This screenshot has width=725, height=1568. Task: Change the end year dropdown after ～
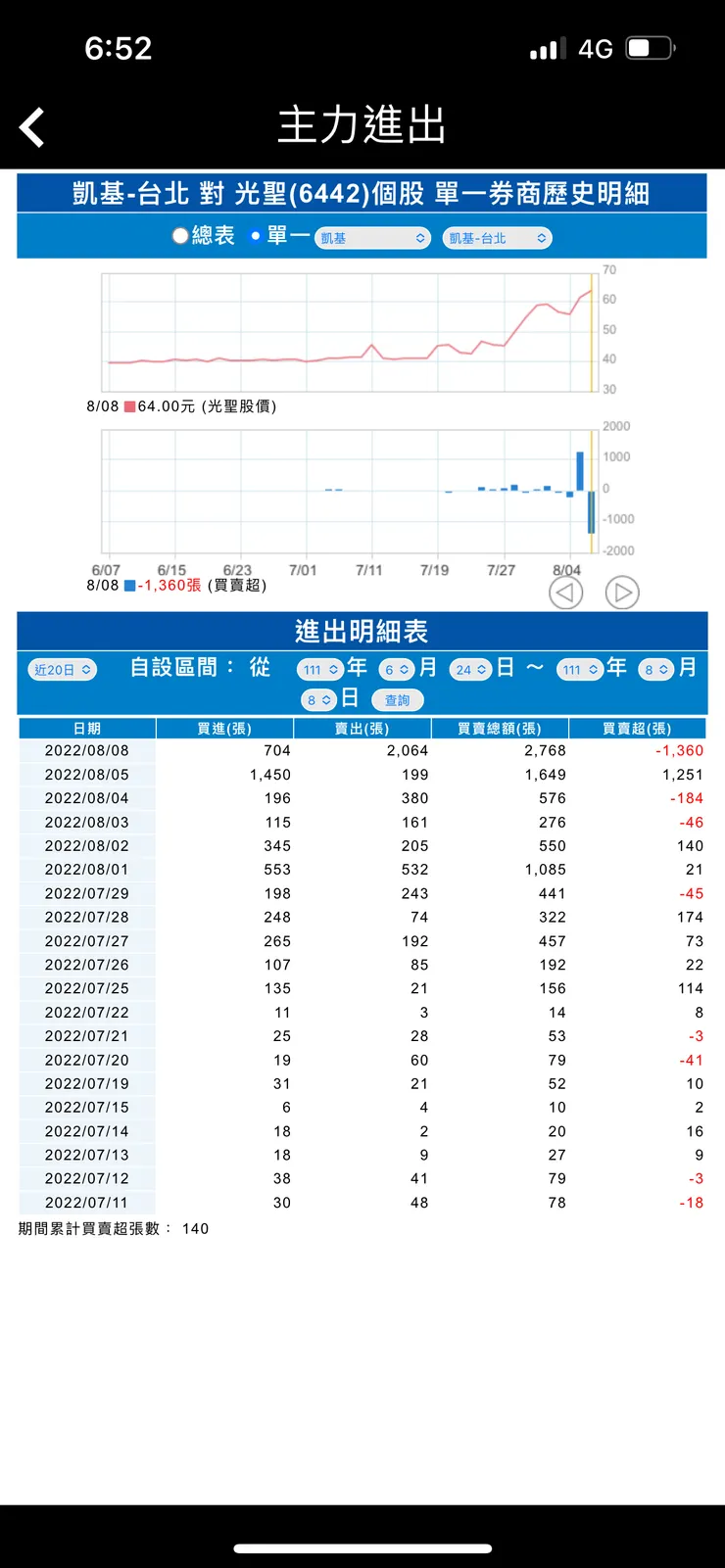[580, 670]
